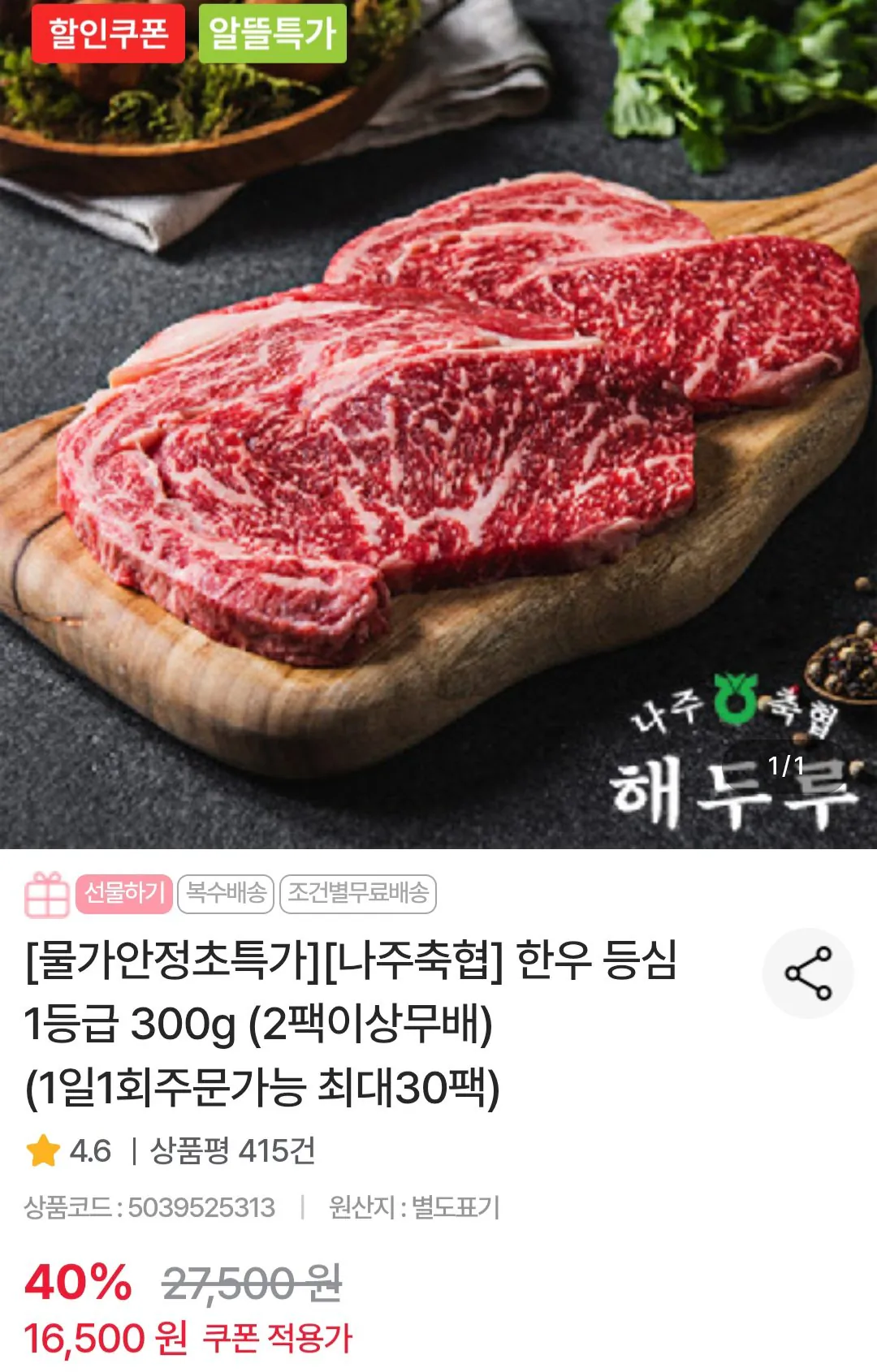Share this Hanwoo sirloin product
Viewport: 877px width, 1372px height.
click(808, 973)
